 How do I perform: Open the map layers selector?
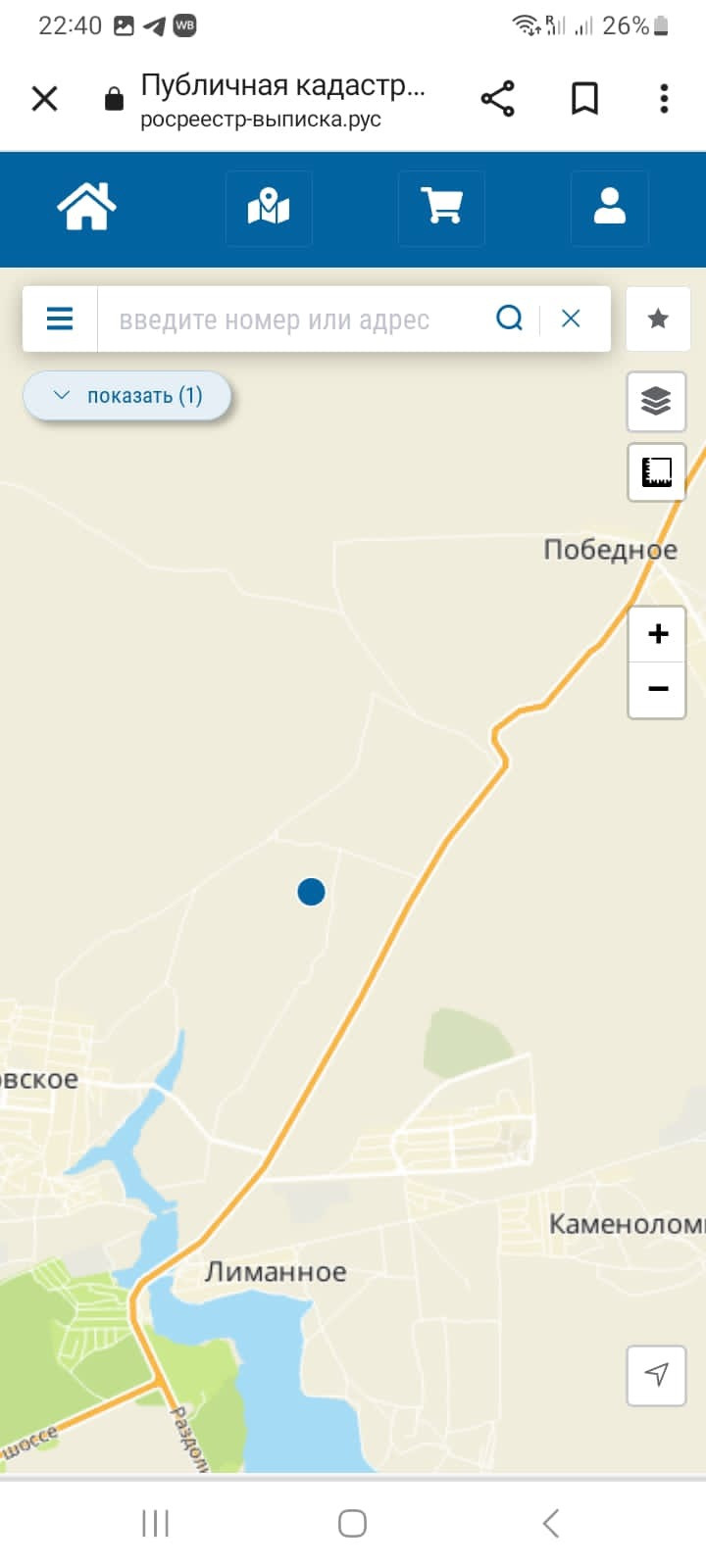(656, 401)
